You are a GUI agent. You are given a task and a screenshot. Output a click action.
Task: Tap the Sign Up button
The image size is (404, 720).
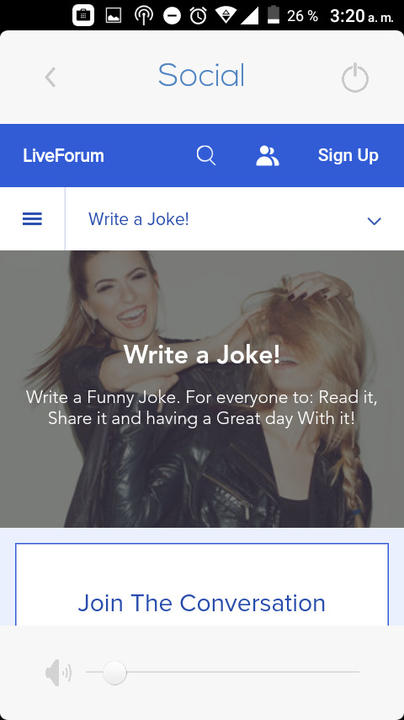[x=348, y=155]
